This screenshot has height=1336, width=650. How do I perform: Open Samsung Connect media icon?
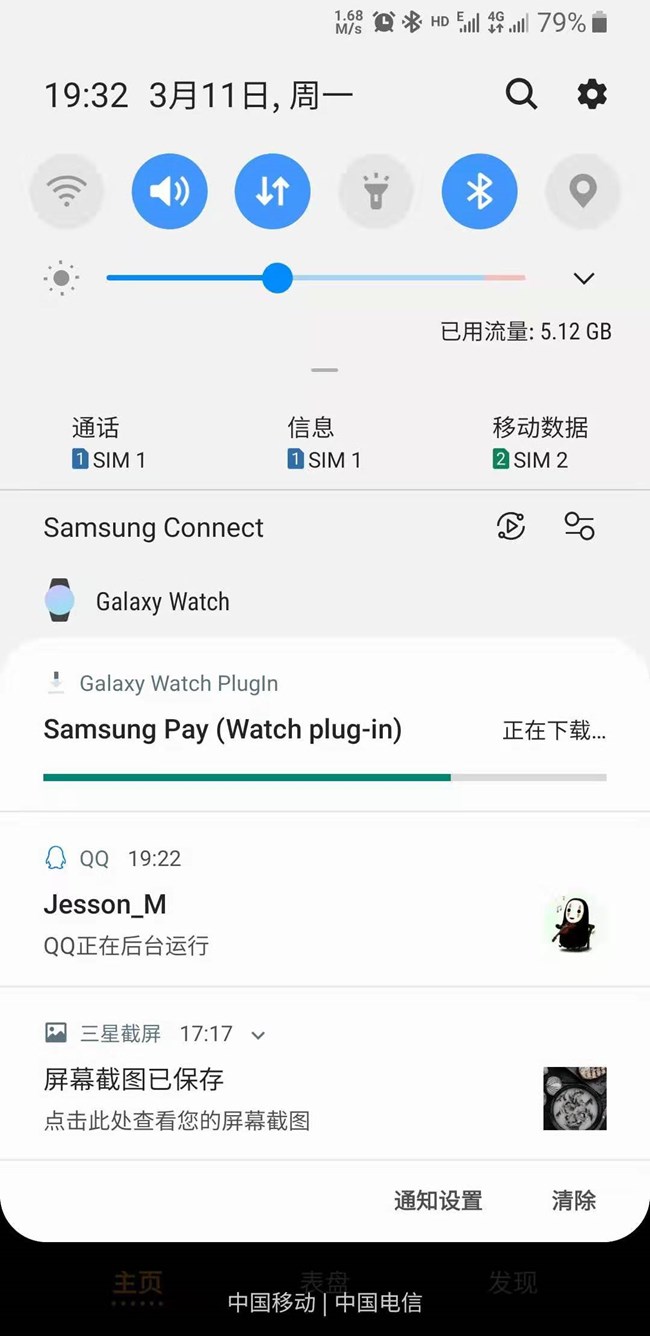pyautogui.click(x=511, y=526)
